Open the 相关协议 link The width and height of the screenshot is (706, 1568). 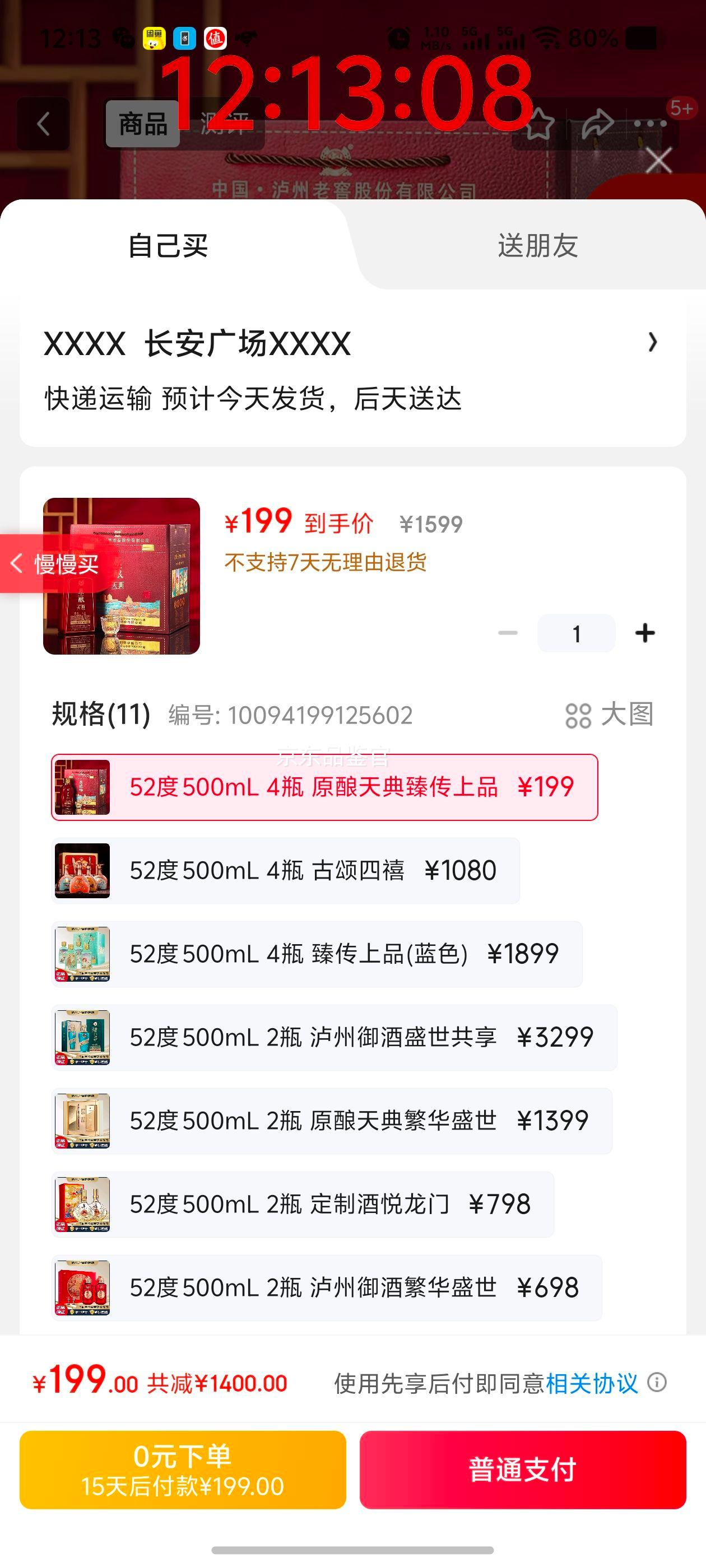point(592,1383)
